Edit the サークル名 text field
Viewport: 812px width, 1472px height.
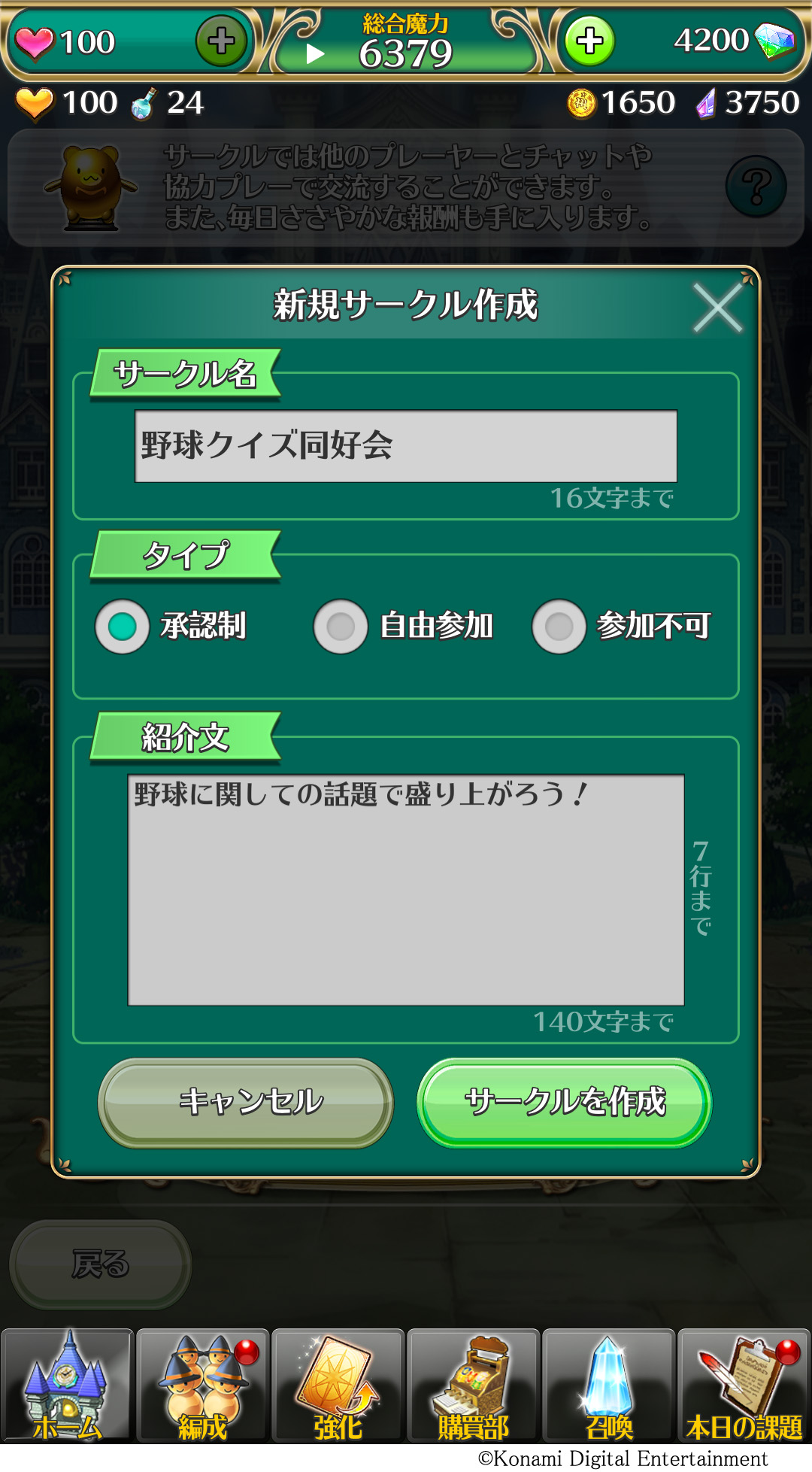(x=406, y=446)
